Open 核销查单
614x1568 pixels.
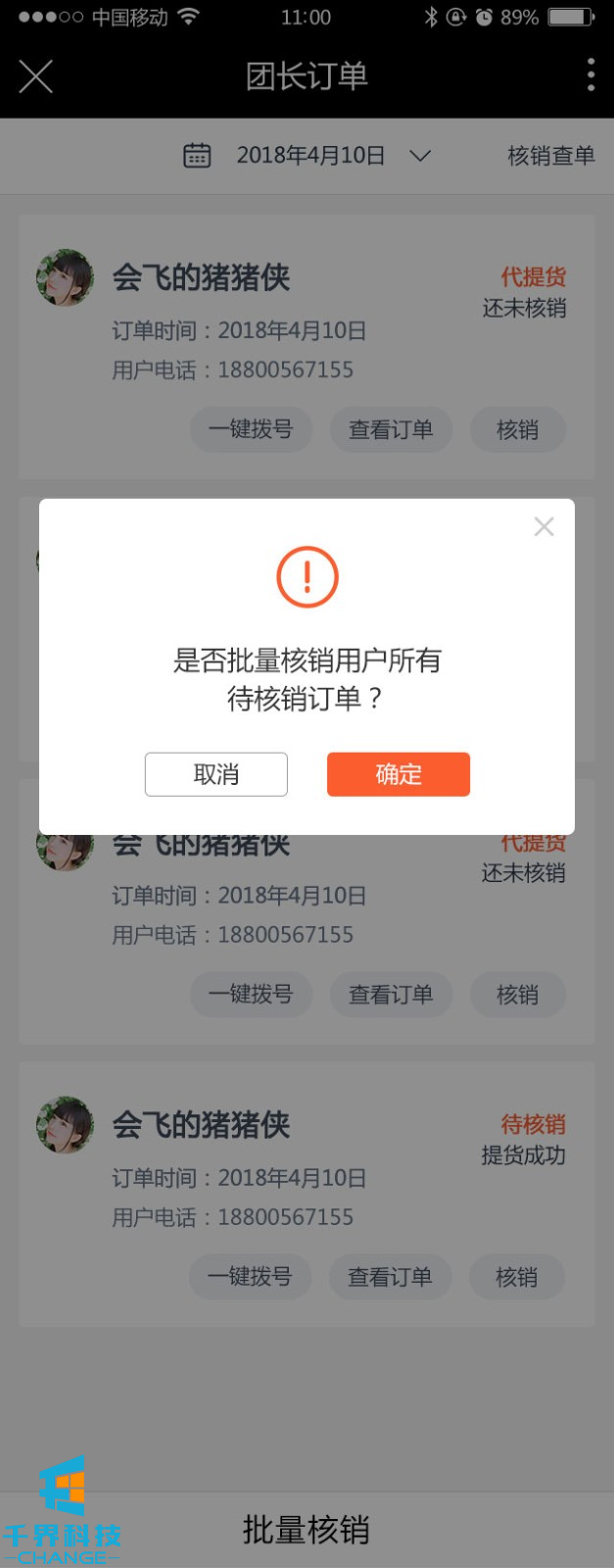pos(550,156)
